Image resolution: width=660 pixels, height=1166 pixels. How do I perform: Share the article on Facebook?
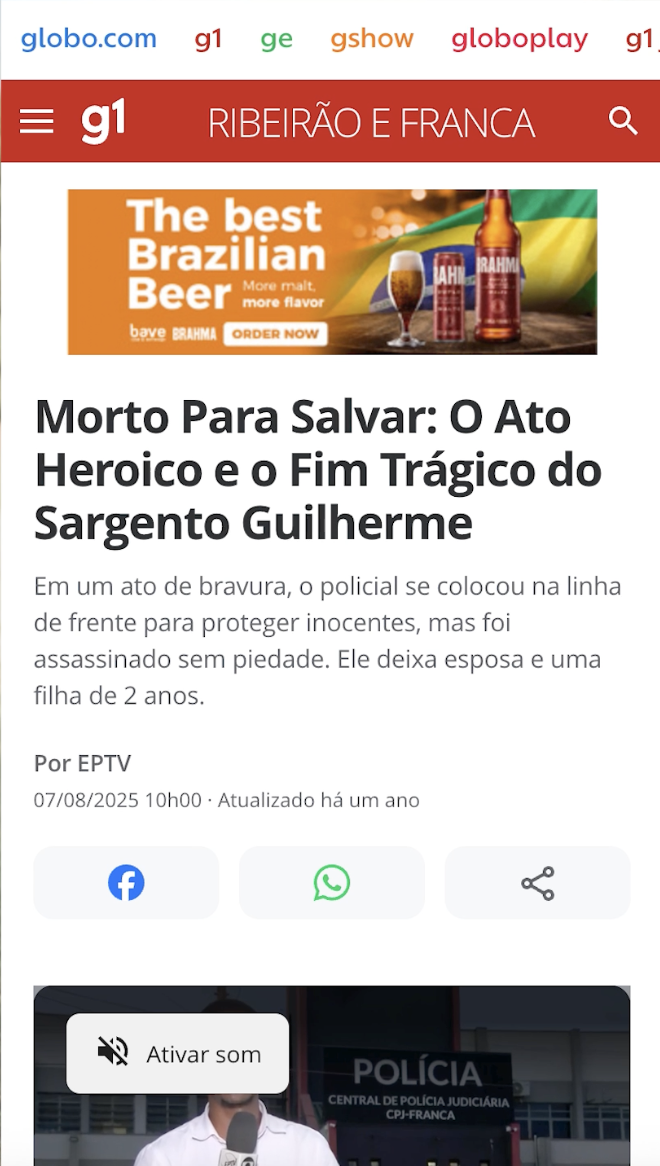pos(126,883)
